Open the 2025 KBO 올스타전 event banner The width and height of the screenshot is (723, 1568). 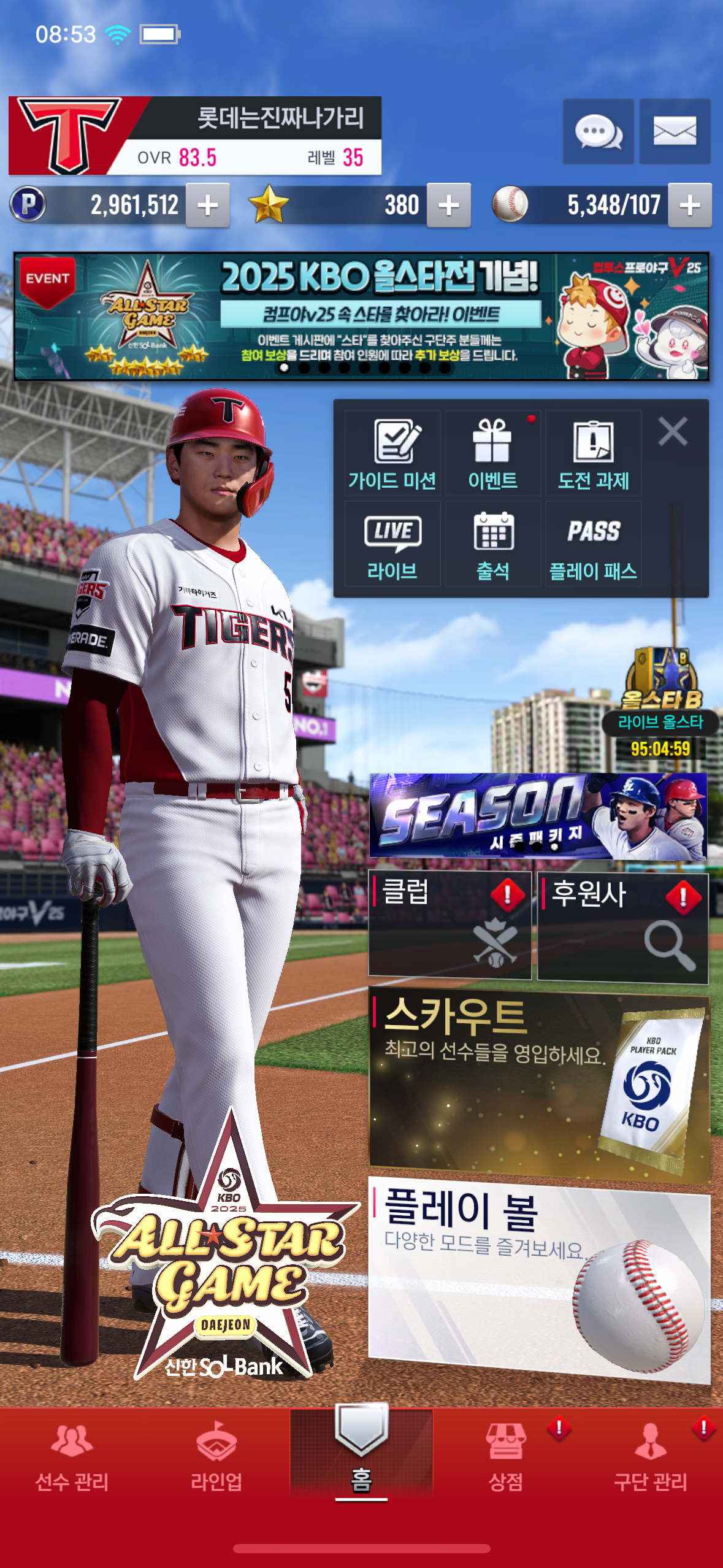(x=361, y=317)
